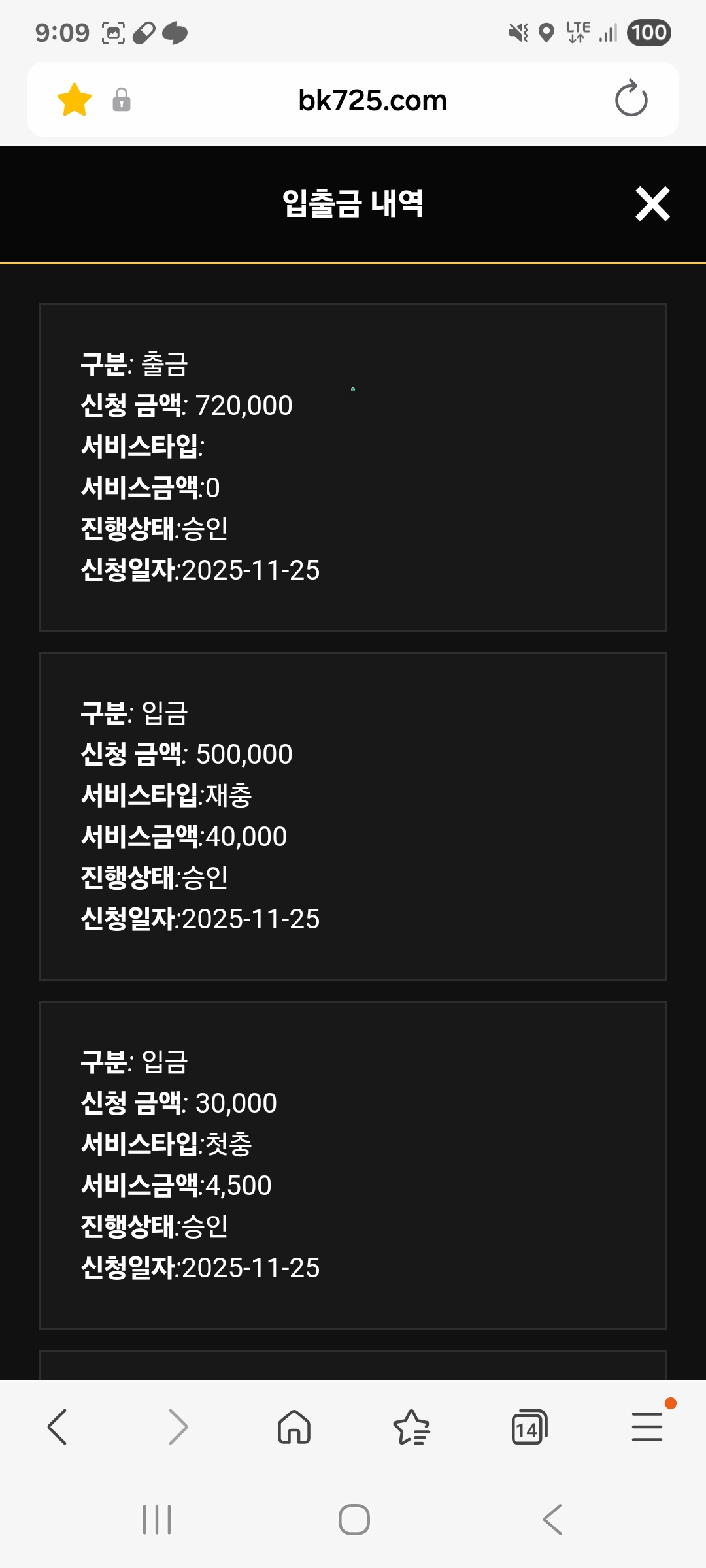The image size is (706, 1568).
Task: Edit the bk725.com URL address
Action: [x=372, y=101]
